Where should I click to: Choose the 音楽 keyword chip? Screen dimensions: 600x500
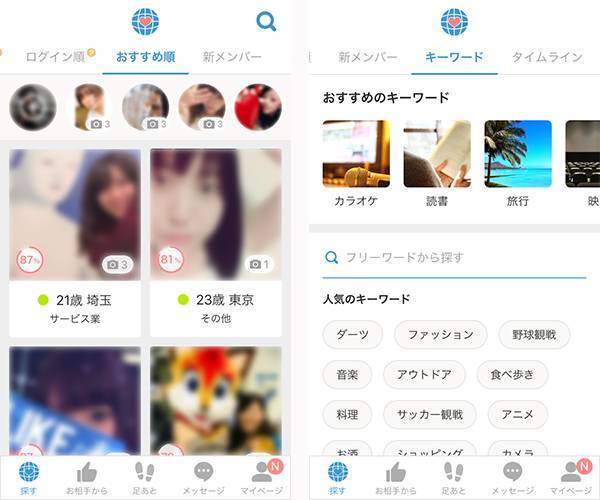[347, 375]
